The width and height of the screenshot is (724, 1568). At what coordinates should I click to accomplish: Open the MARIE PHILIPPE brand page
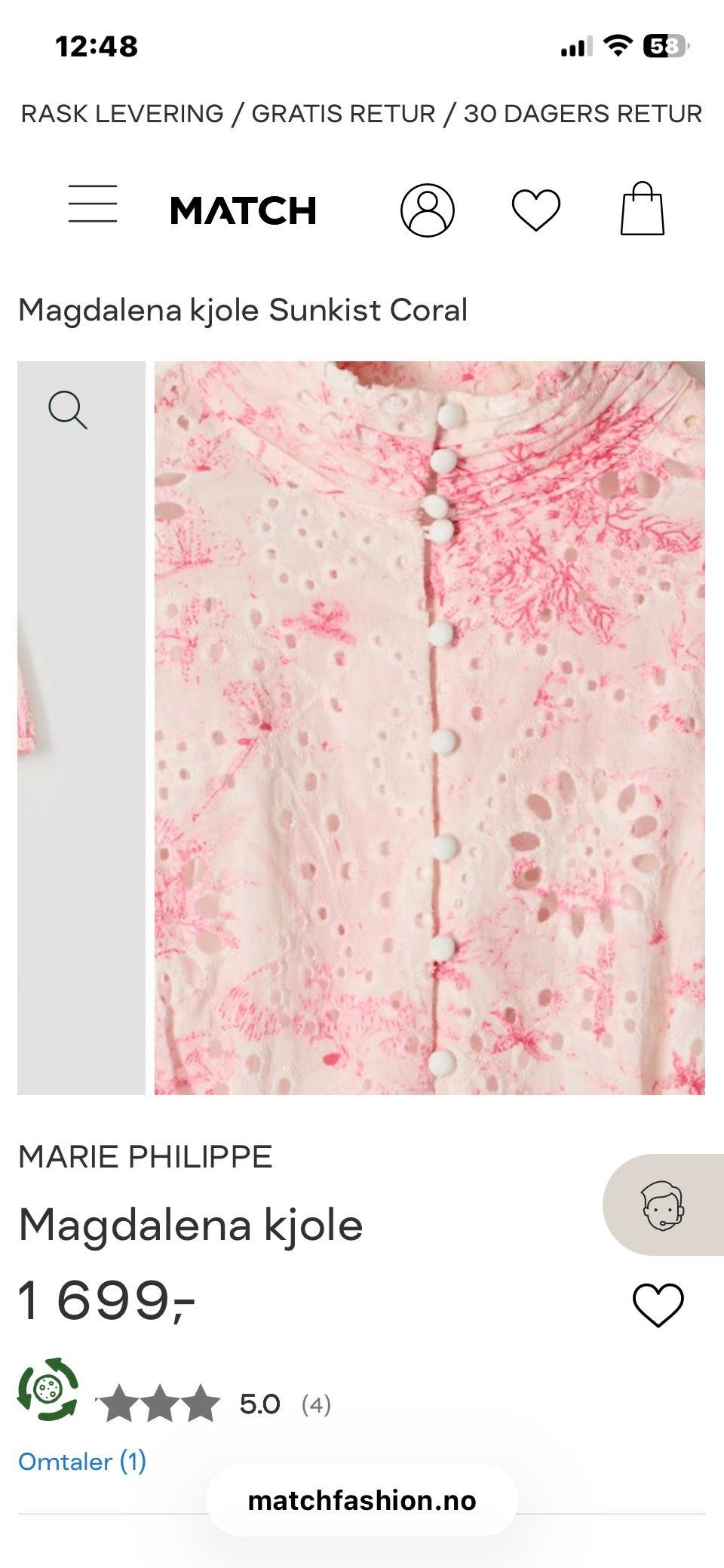click(145, 1156)
